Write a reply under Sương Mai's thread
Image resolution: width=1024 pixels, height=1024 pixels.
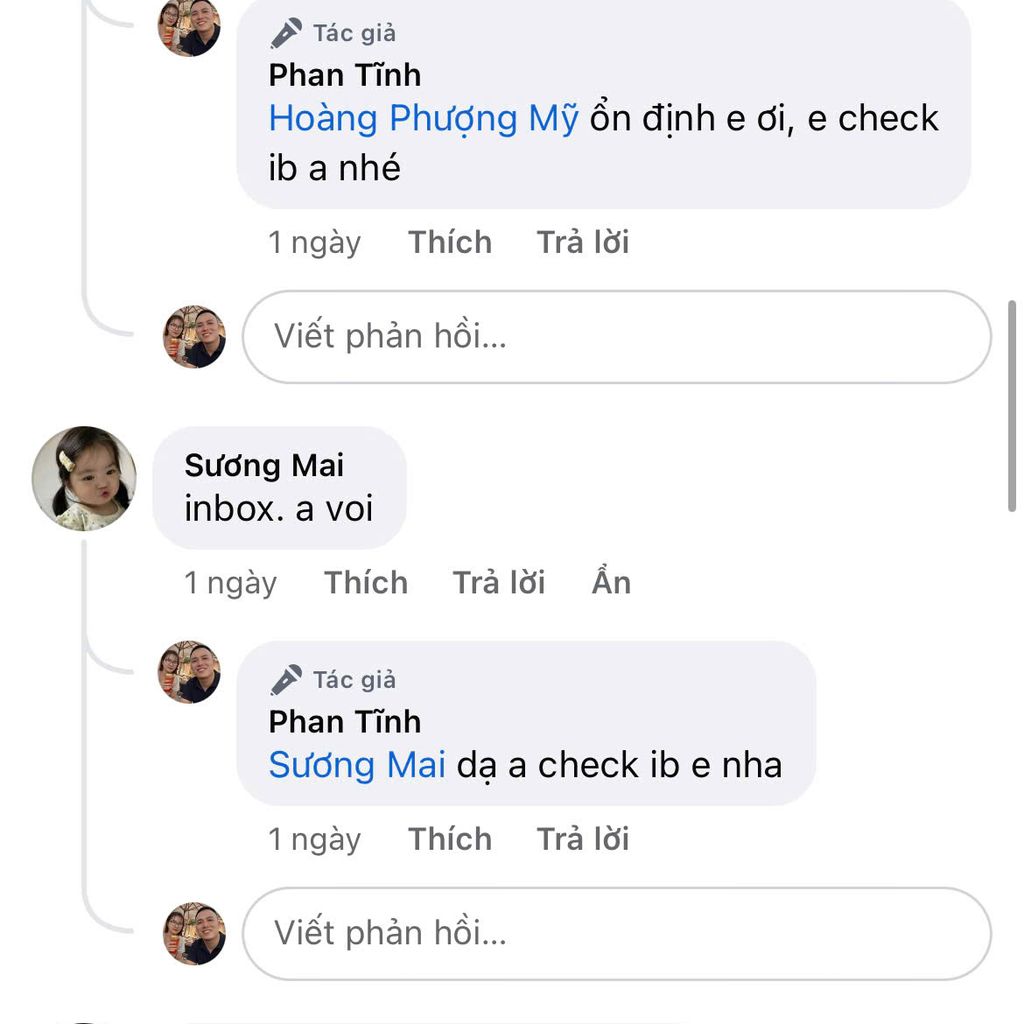coord(615,933)
